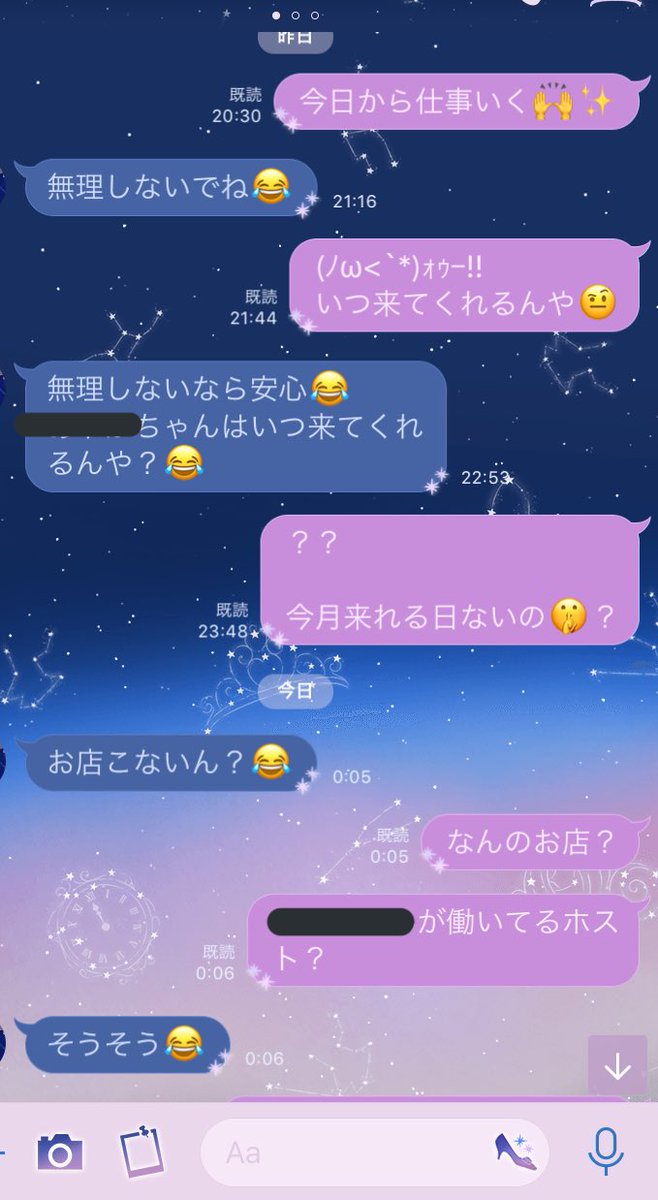Jump to latest message arrow

(x=617, y=1066)
